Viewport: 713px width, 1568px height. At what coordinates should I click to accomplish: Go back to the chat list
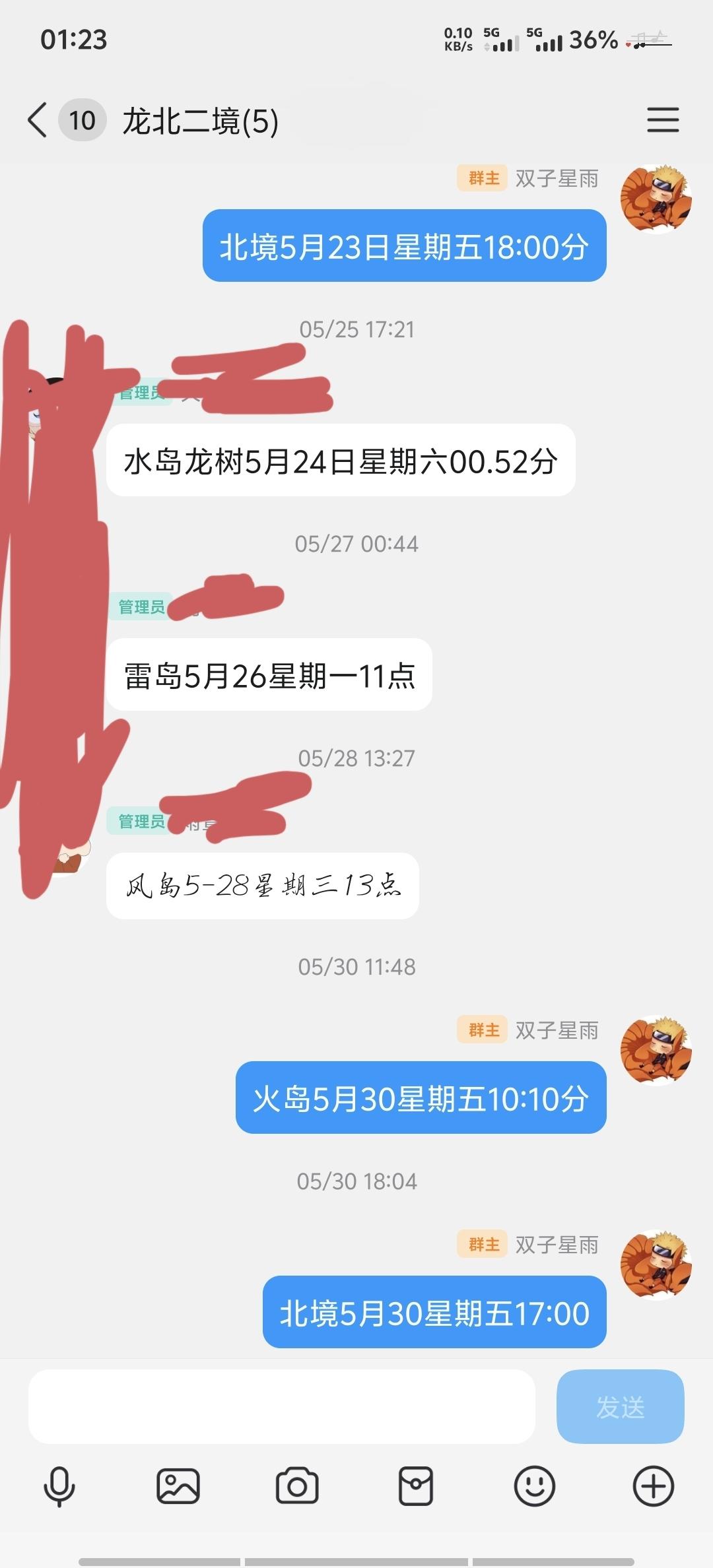click(38, 120)
